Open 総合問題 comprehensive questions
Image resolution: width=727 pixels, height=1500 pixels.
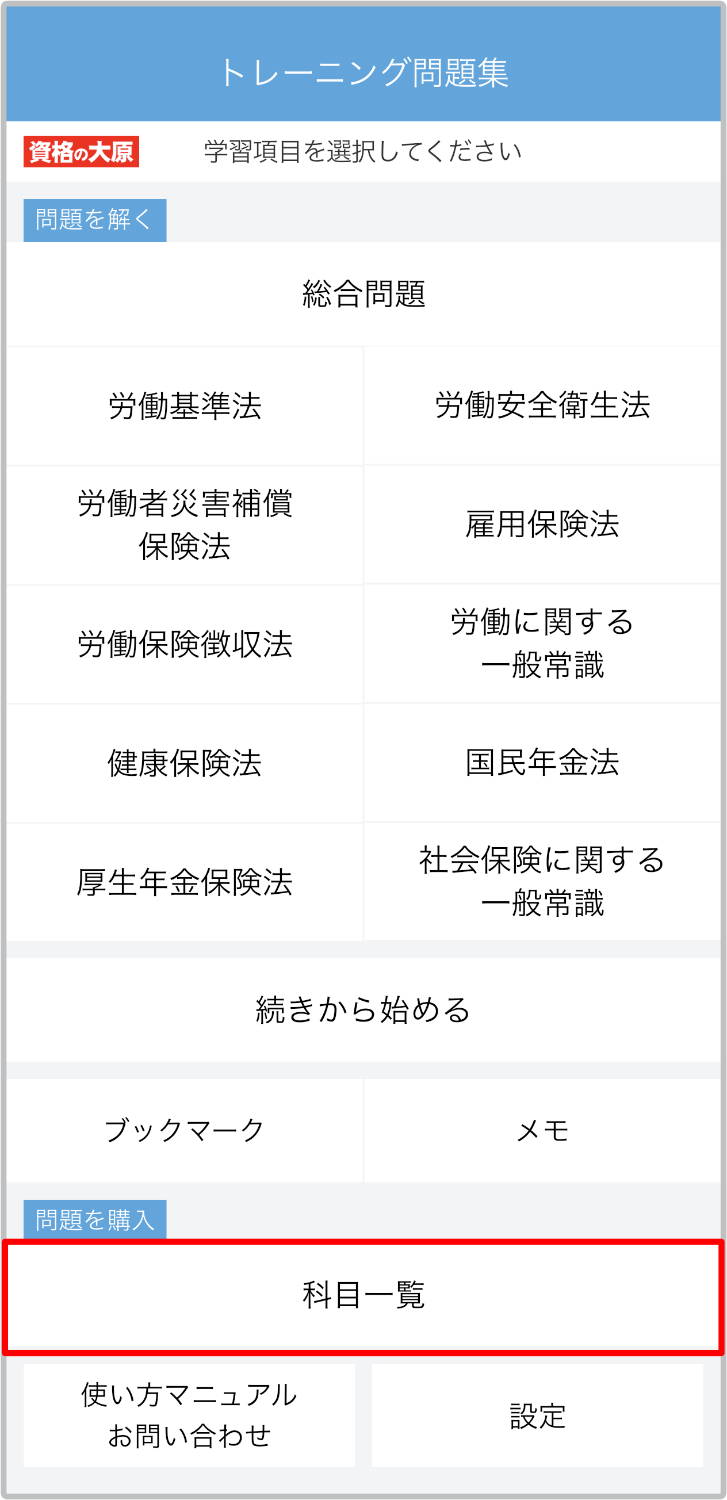click(x=363, y=294)
